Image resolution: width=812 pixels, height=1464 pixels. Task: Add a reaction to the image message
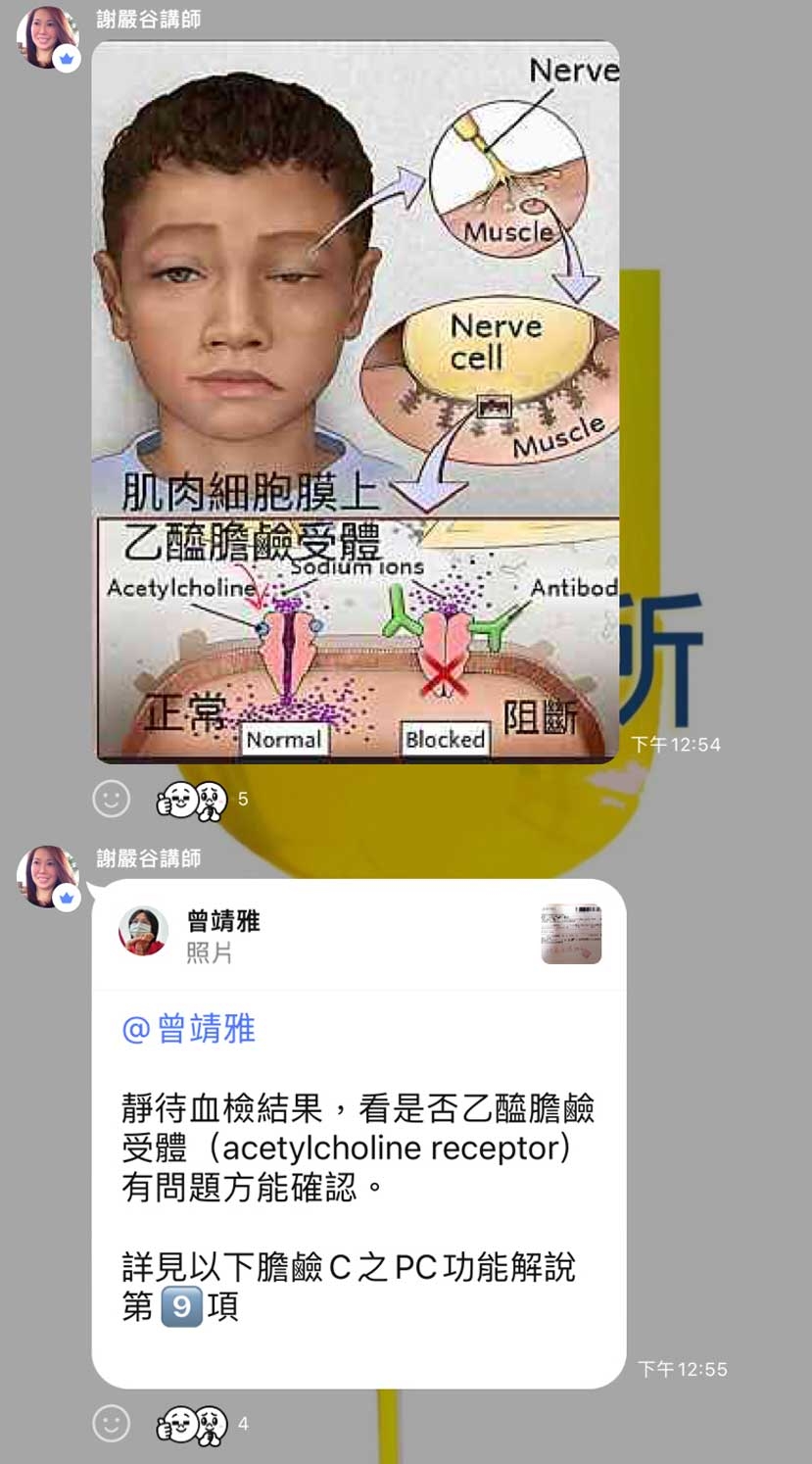111,799
